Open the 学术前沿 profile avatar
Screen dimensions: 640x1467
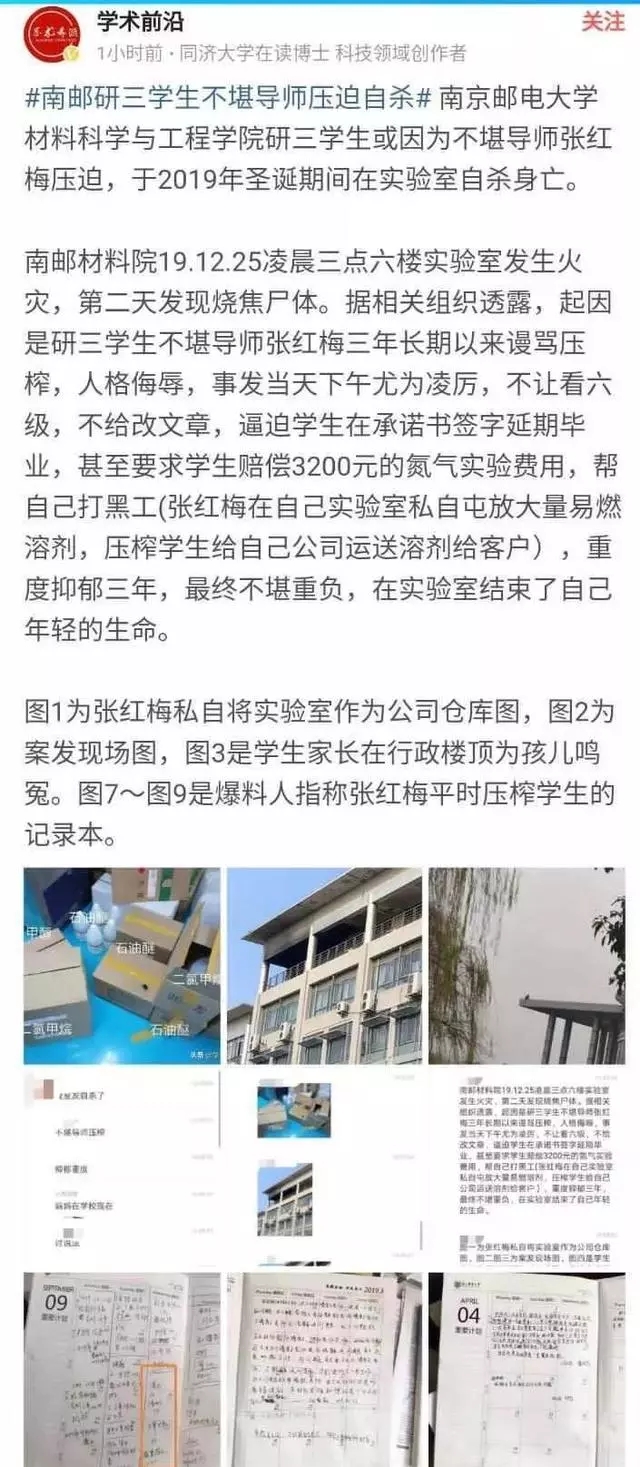tap(51, 34)
